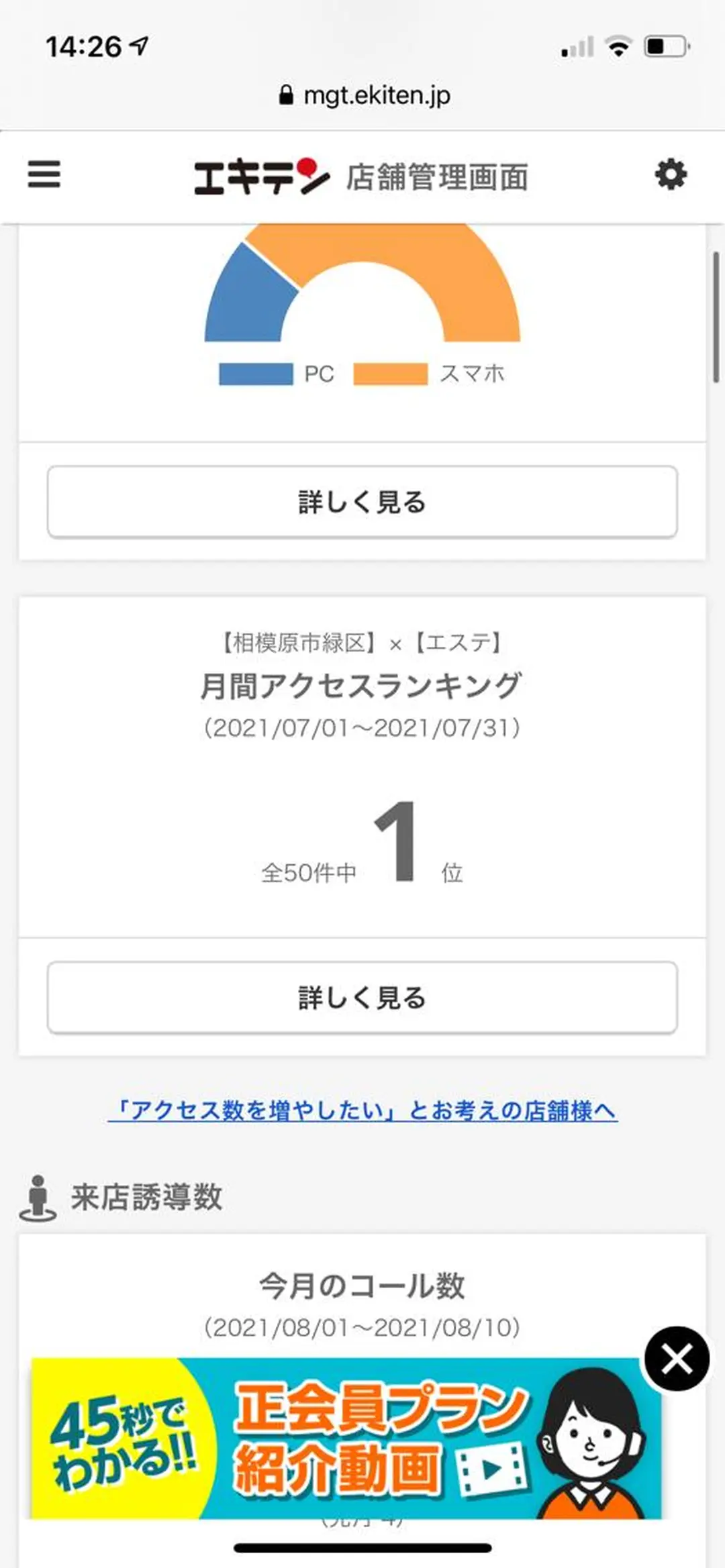The width and height of the screenshot is (725, 1568).
Task: Open the hamburger navigation menu
Action: (x=42, y=175)
